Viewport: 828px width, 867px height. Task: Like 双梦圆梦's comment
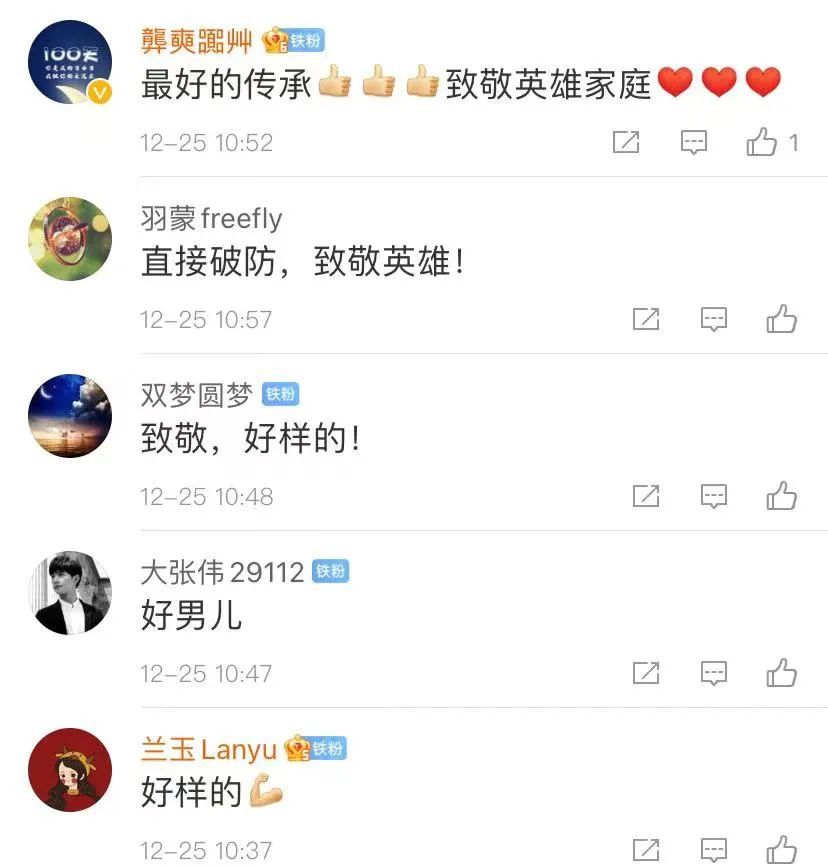pyautogui.click(x=782, y=497)
